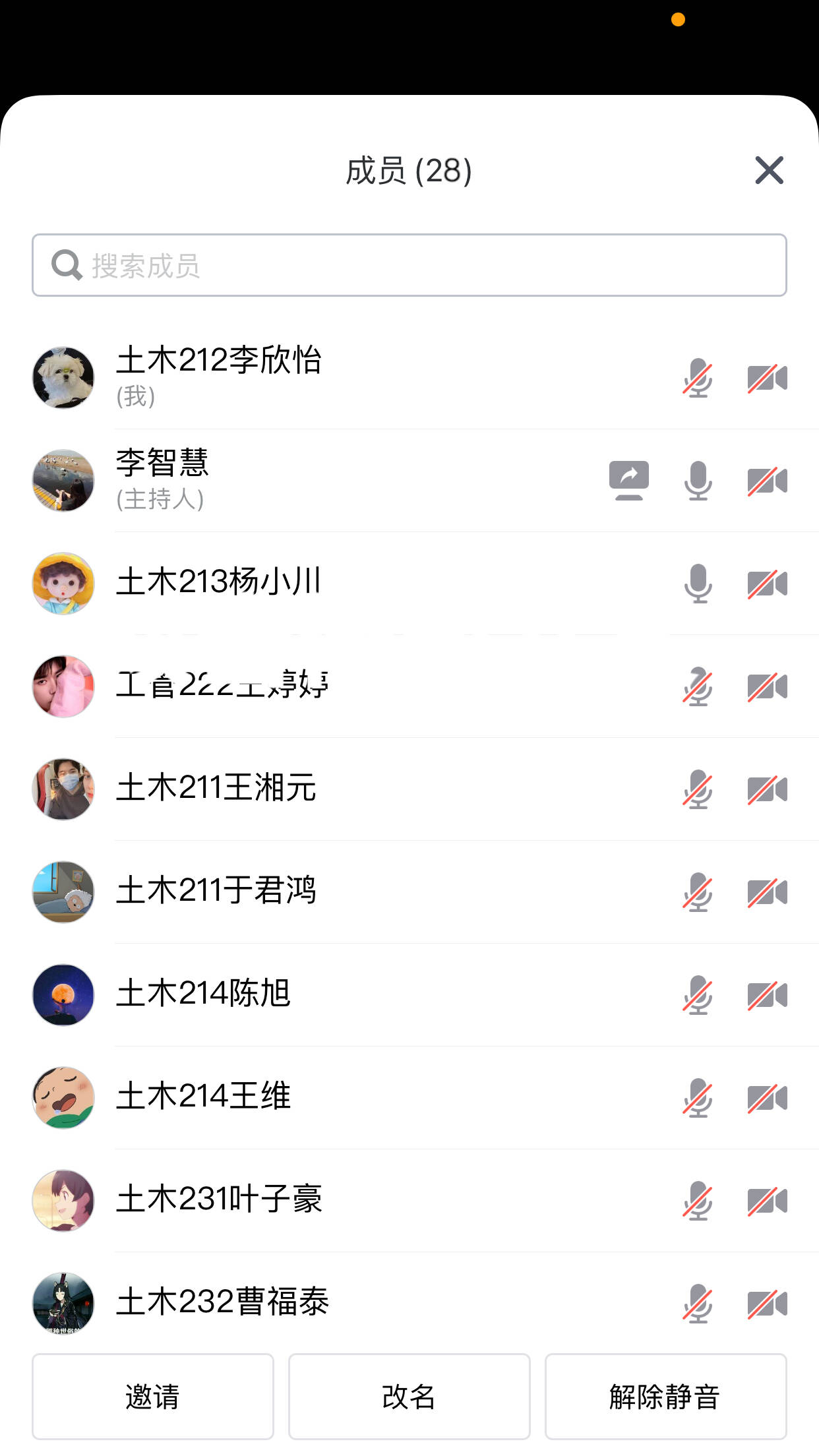819x1456 pixels.
Task: Tap the 邀请 invite button
Action: pos(152,1396)
